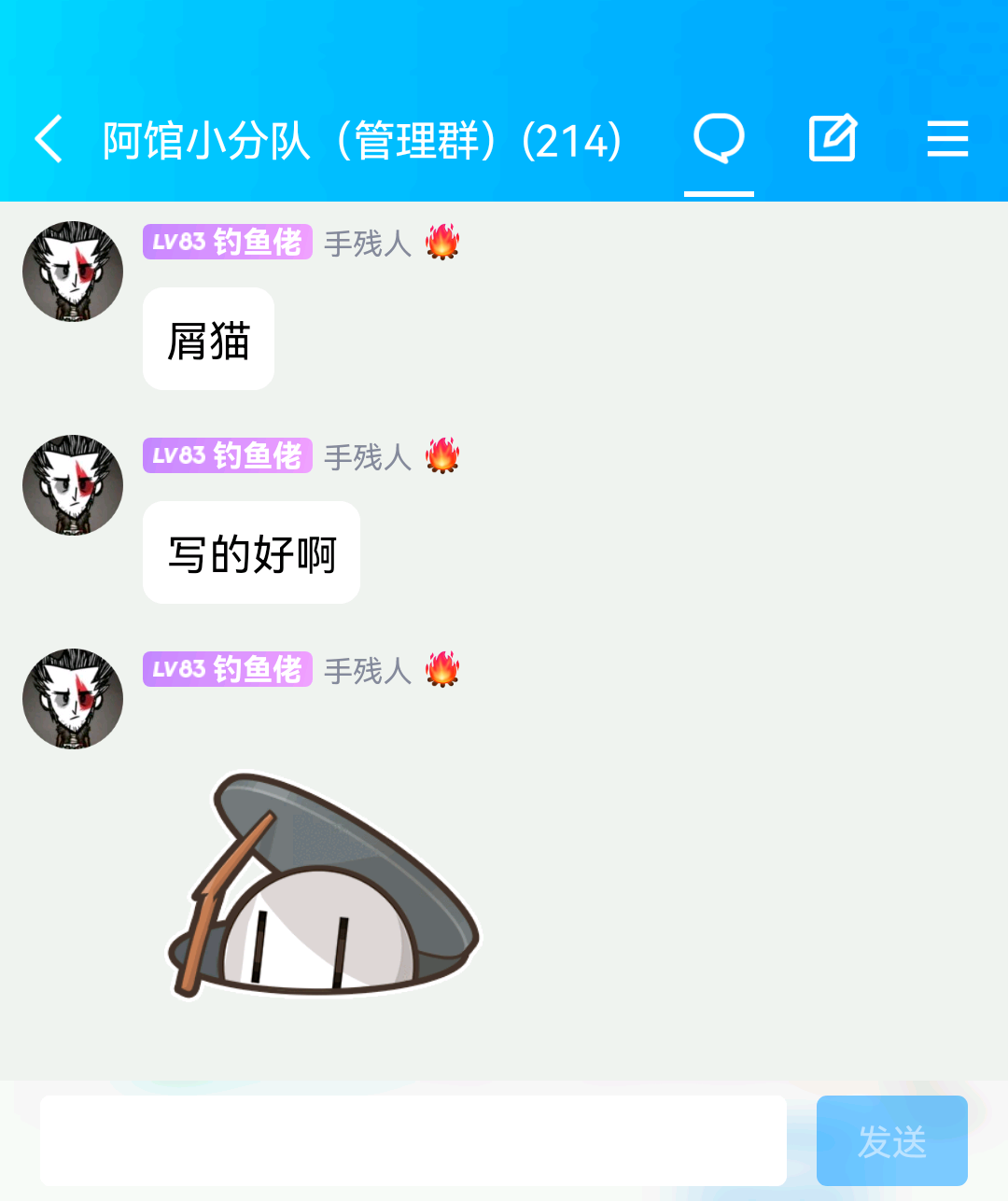Tap the message input field
The height and width of the screenshot is (1201, 1008).
coord(413,1140)
